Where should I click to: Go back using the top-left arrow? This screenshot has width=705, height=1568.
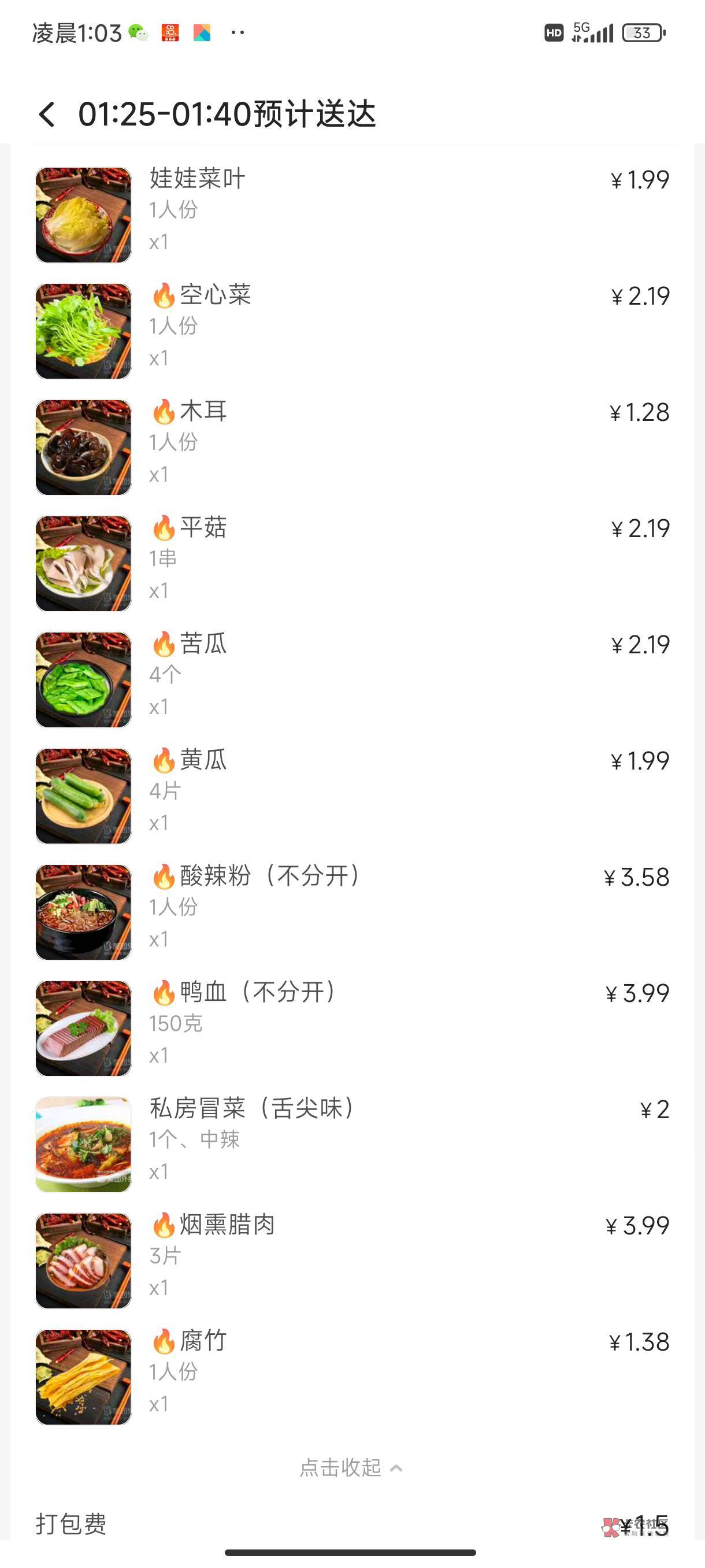click(47, 114)
